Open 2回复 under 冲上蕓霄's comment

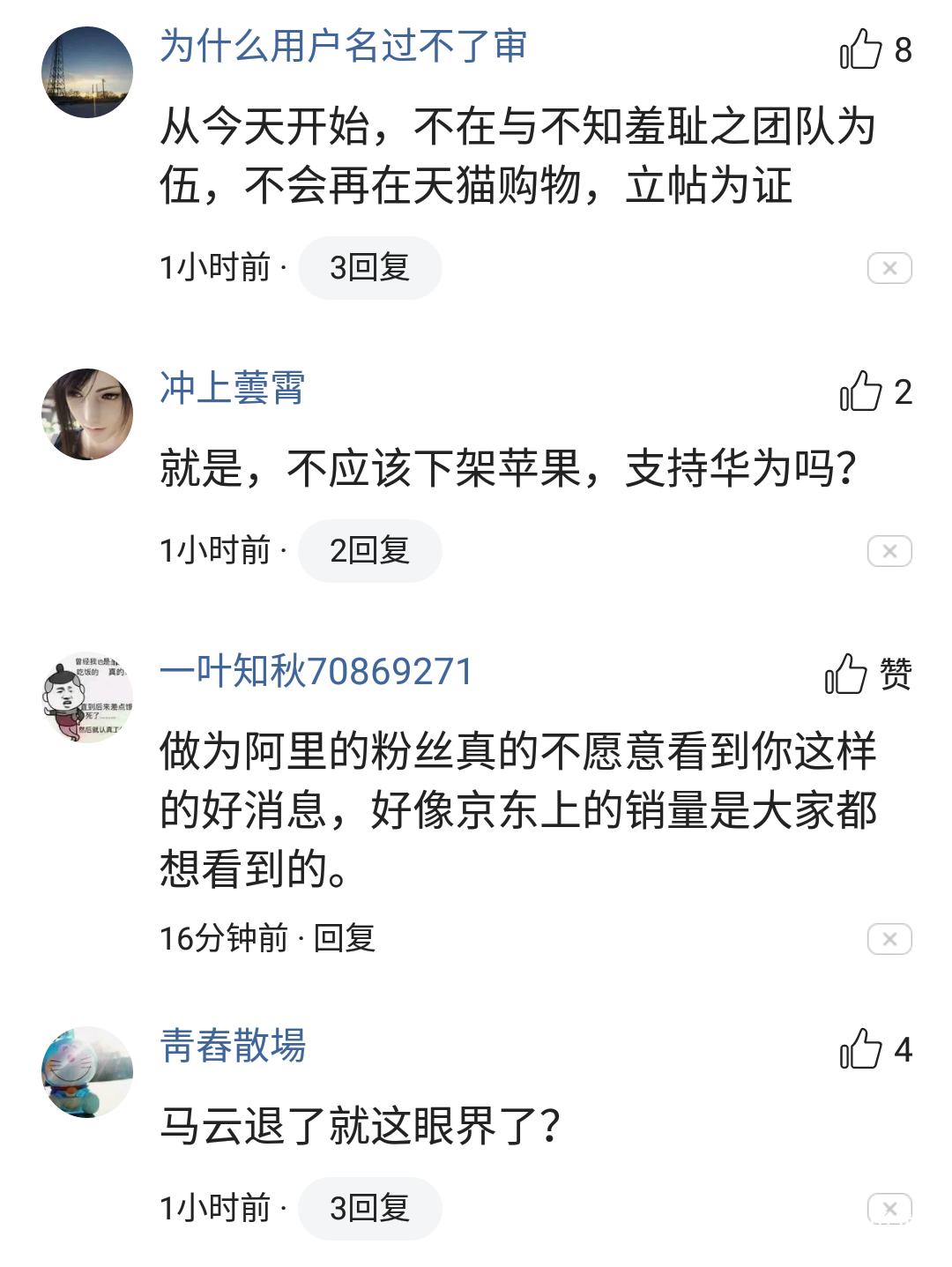pyautogui.click(x=369, y=550)
